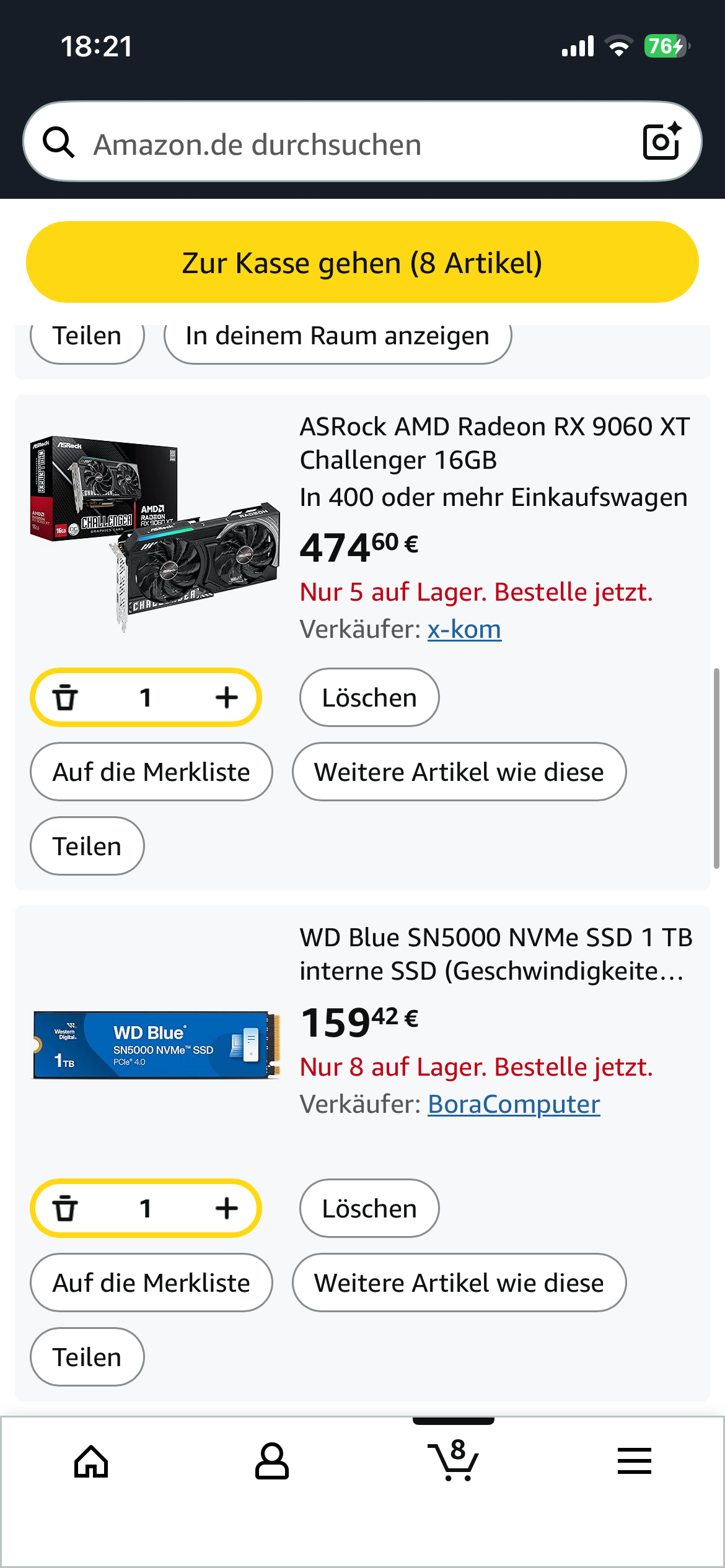Image resolution: width=725 pixels, height=1568 pixels.
Task: Open seller x-kom link
Action: click(464, 629)
